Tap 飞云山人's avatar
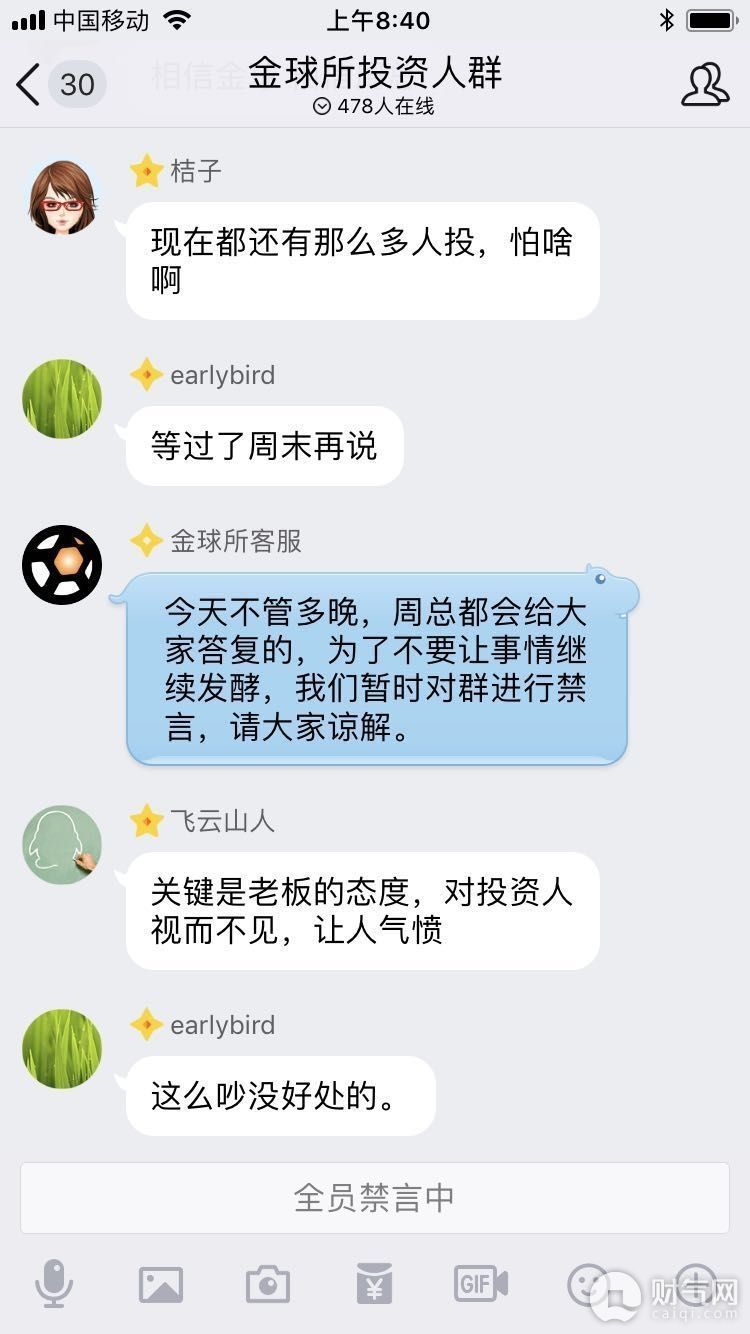 point(61,845)
